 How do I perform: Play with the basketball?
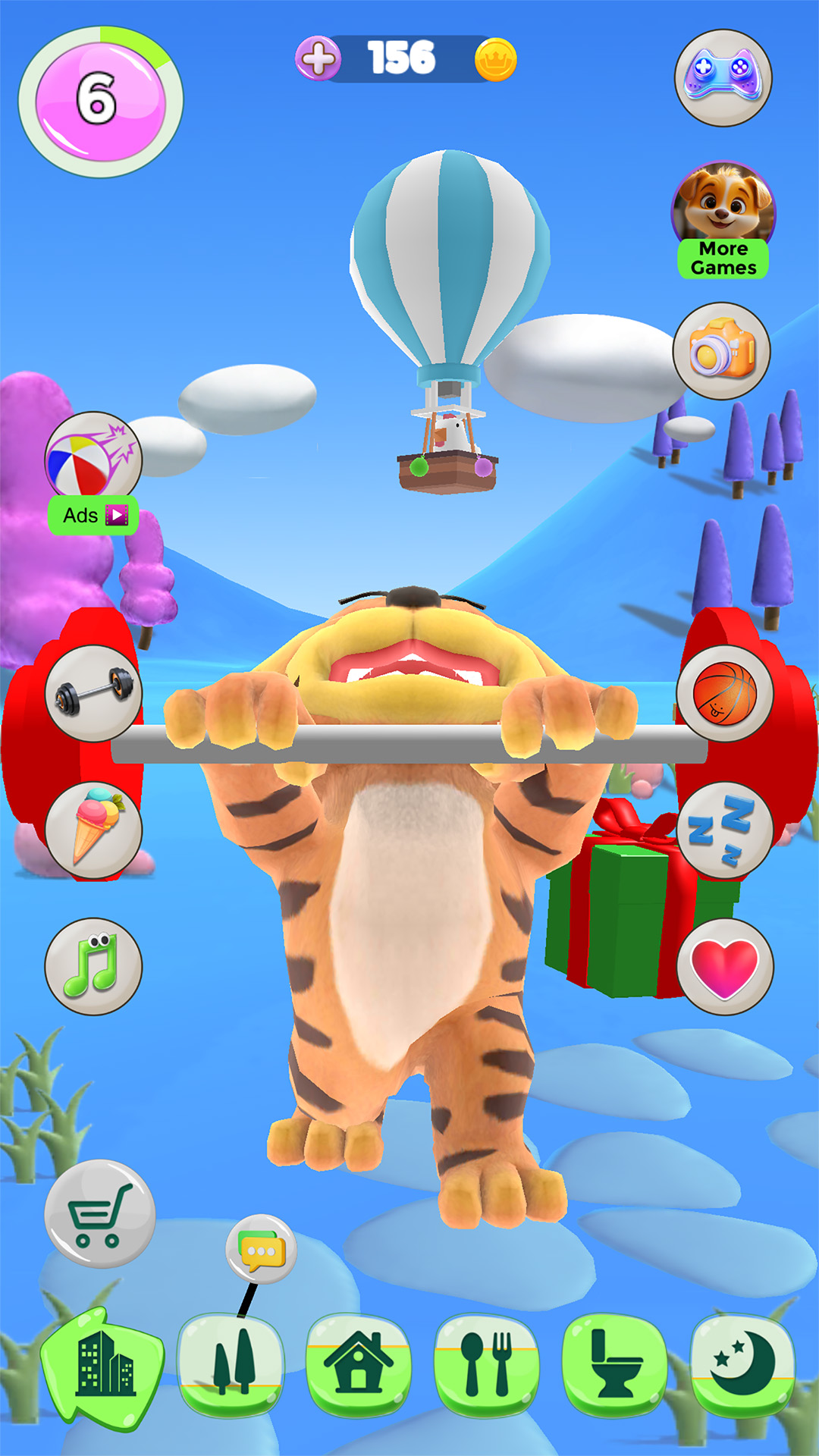point(724,692)
